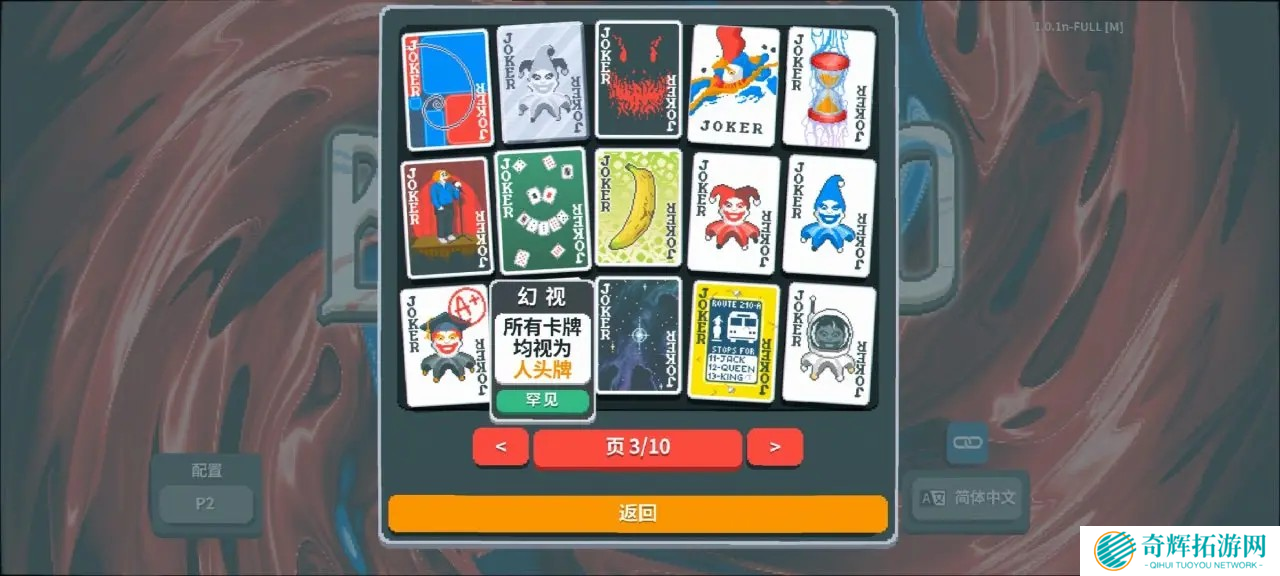
Task: Select the blue jester joker card
Action: 828,214
